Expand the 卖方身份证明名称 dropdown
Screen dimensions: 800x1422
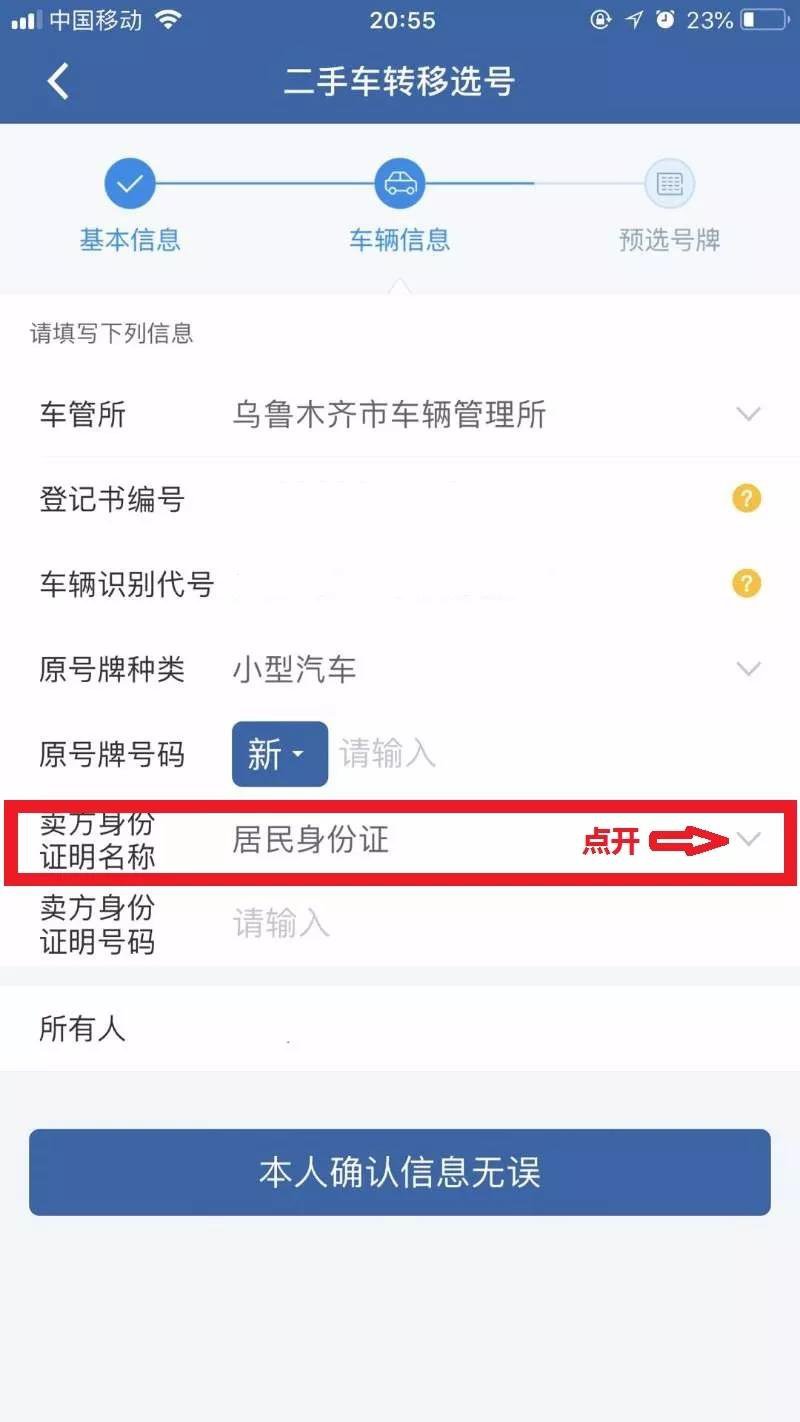pyautogui.click(x=748, y=840)
